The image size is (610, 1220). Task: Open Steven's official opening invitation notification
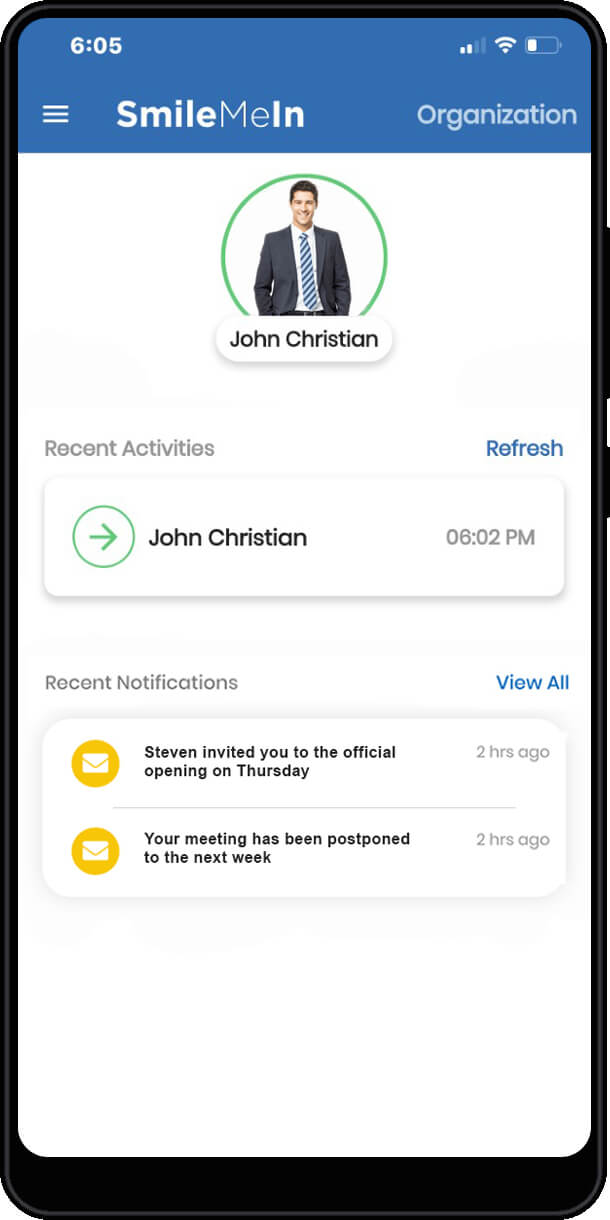click(304, 762)
